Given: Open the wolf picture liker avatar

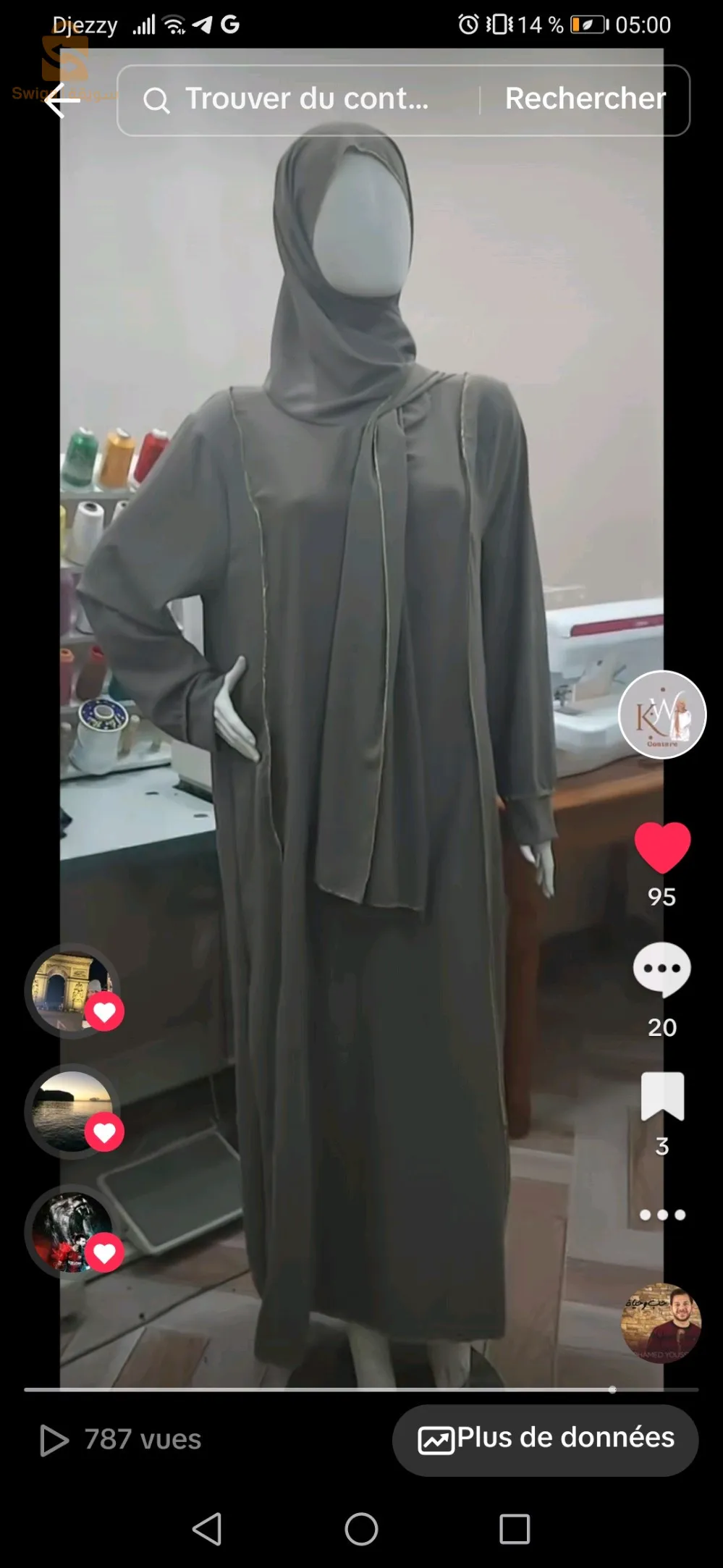Looking at the screenshot, I should tap(72, 1232).
